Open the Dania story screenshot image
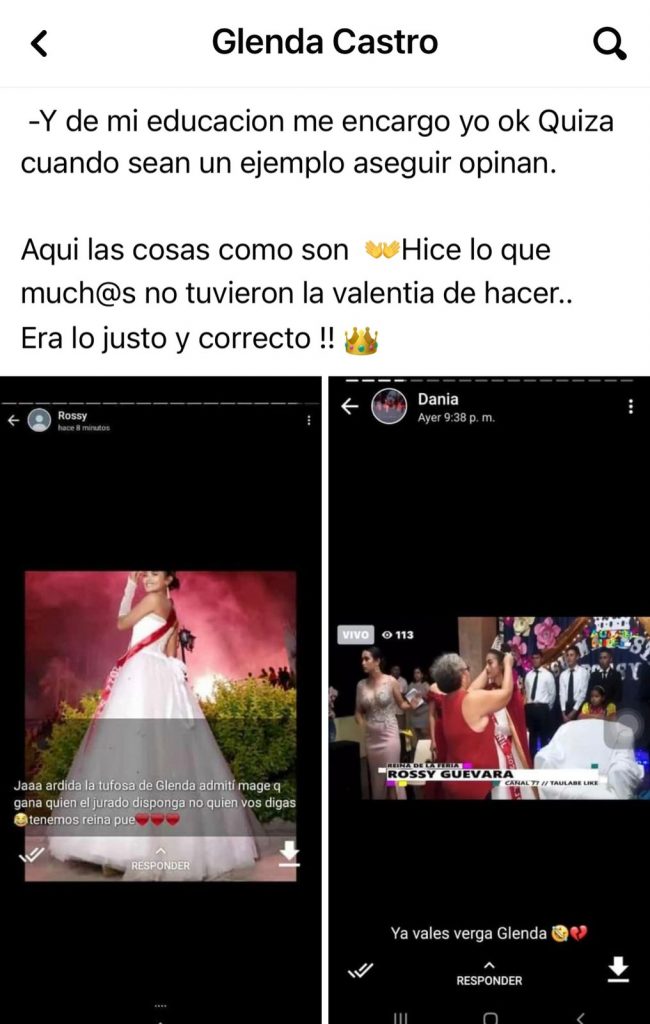Screen dimensions: 650x1024 489,700
